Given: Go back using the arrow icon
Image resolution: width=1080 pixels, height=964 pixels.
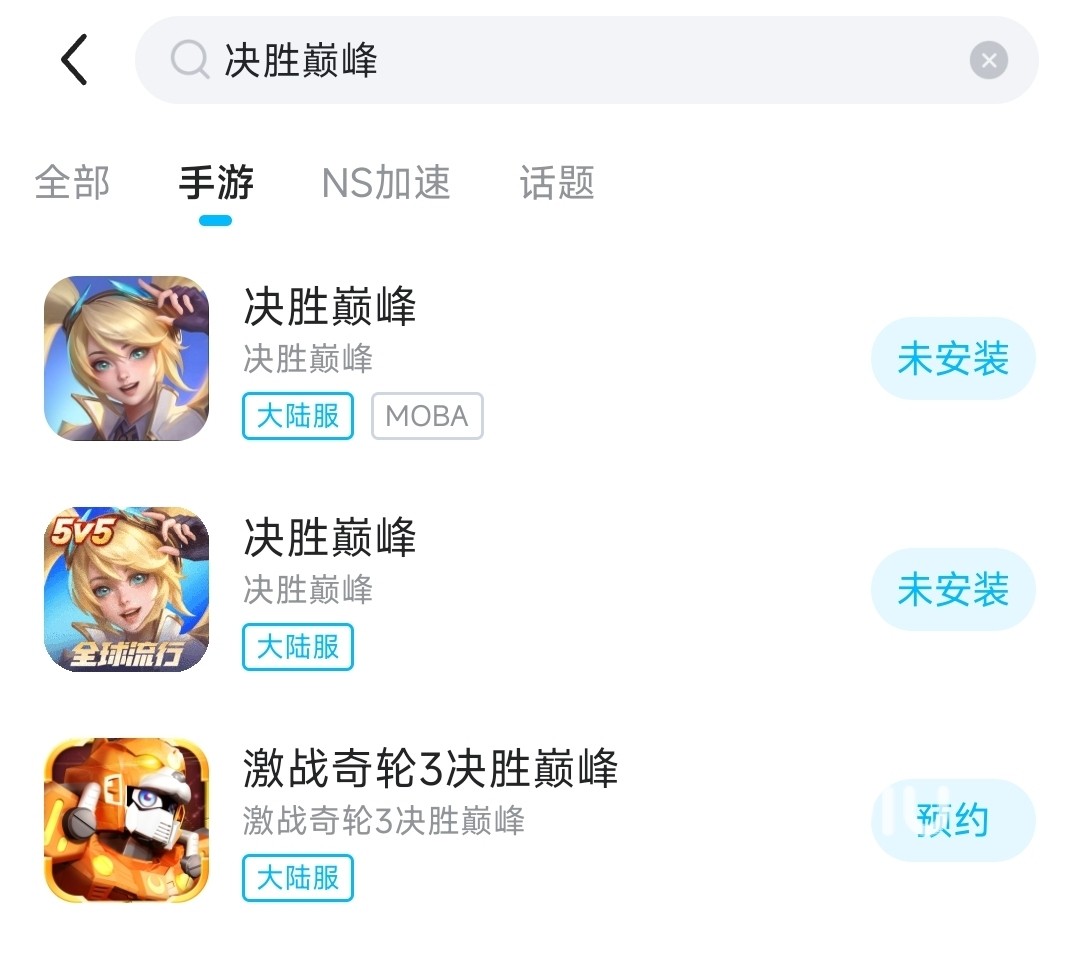Looking at the screenshot, I should click(x=75, y=60).
